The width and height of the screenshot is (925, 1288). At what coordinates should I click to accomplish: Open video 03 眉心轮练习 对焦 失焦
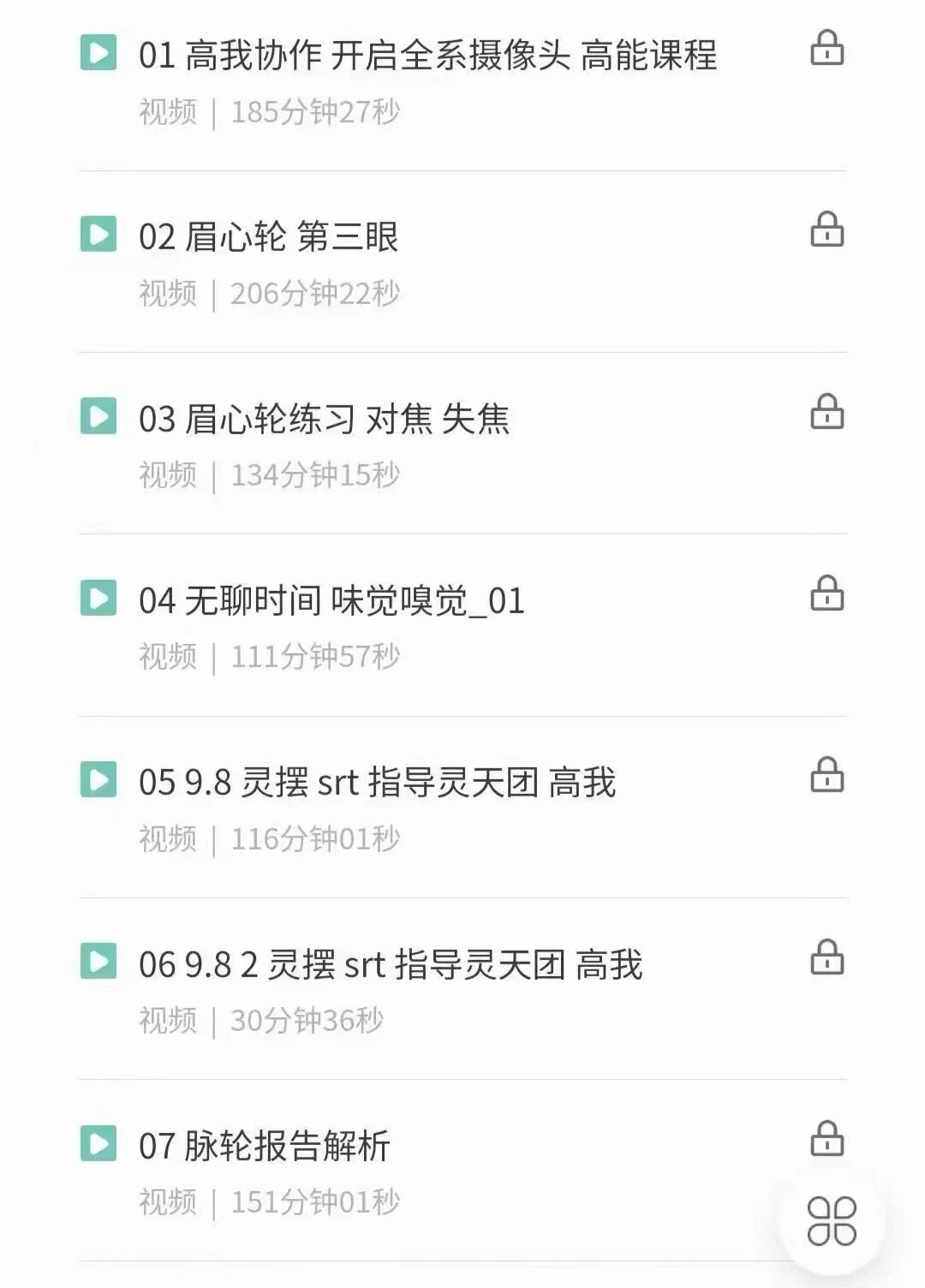click(324, 420)
